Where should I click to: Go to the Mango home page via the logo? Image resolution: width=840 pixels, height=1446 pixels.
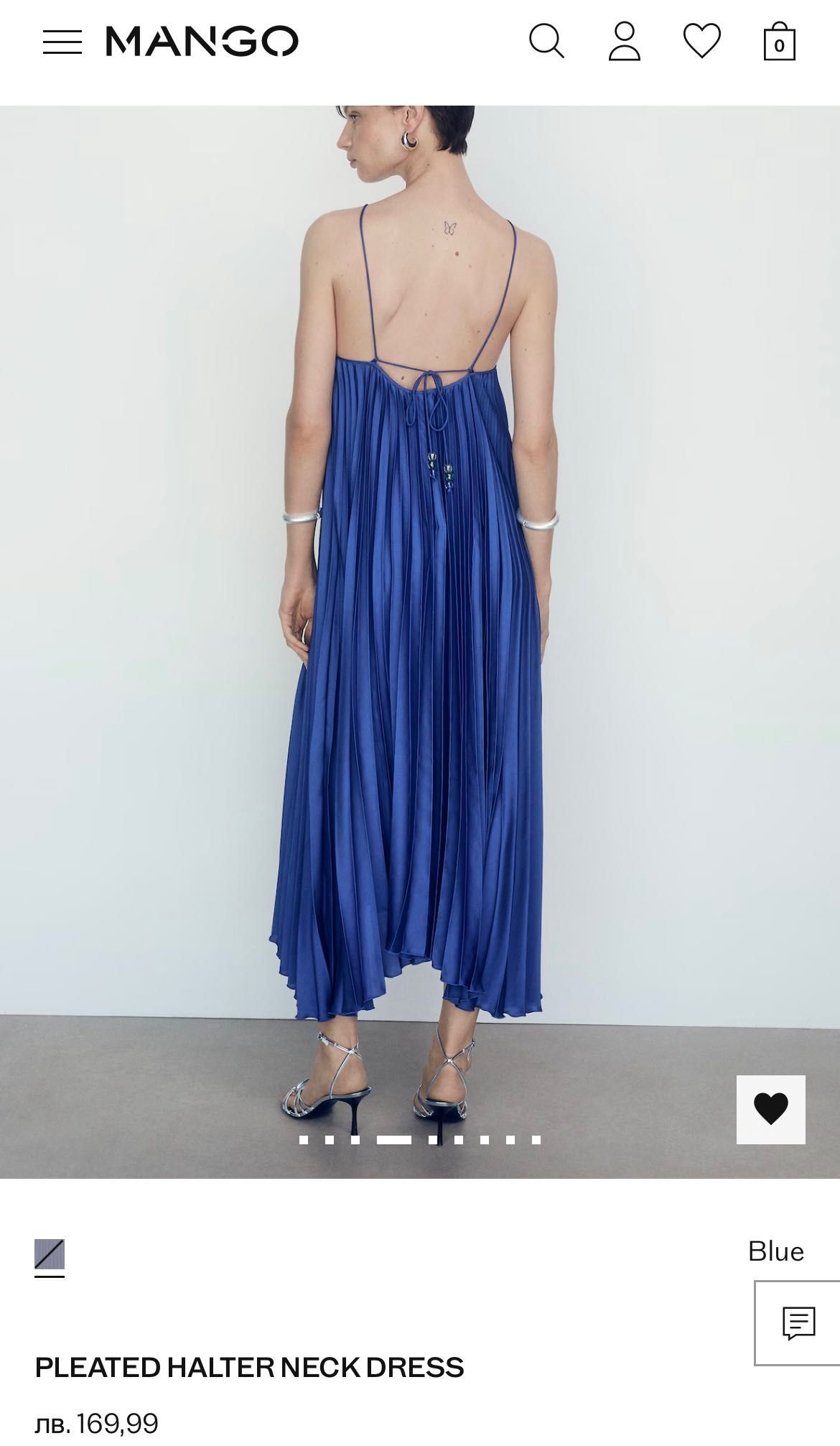tap(202, 41)
